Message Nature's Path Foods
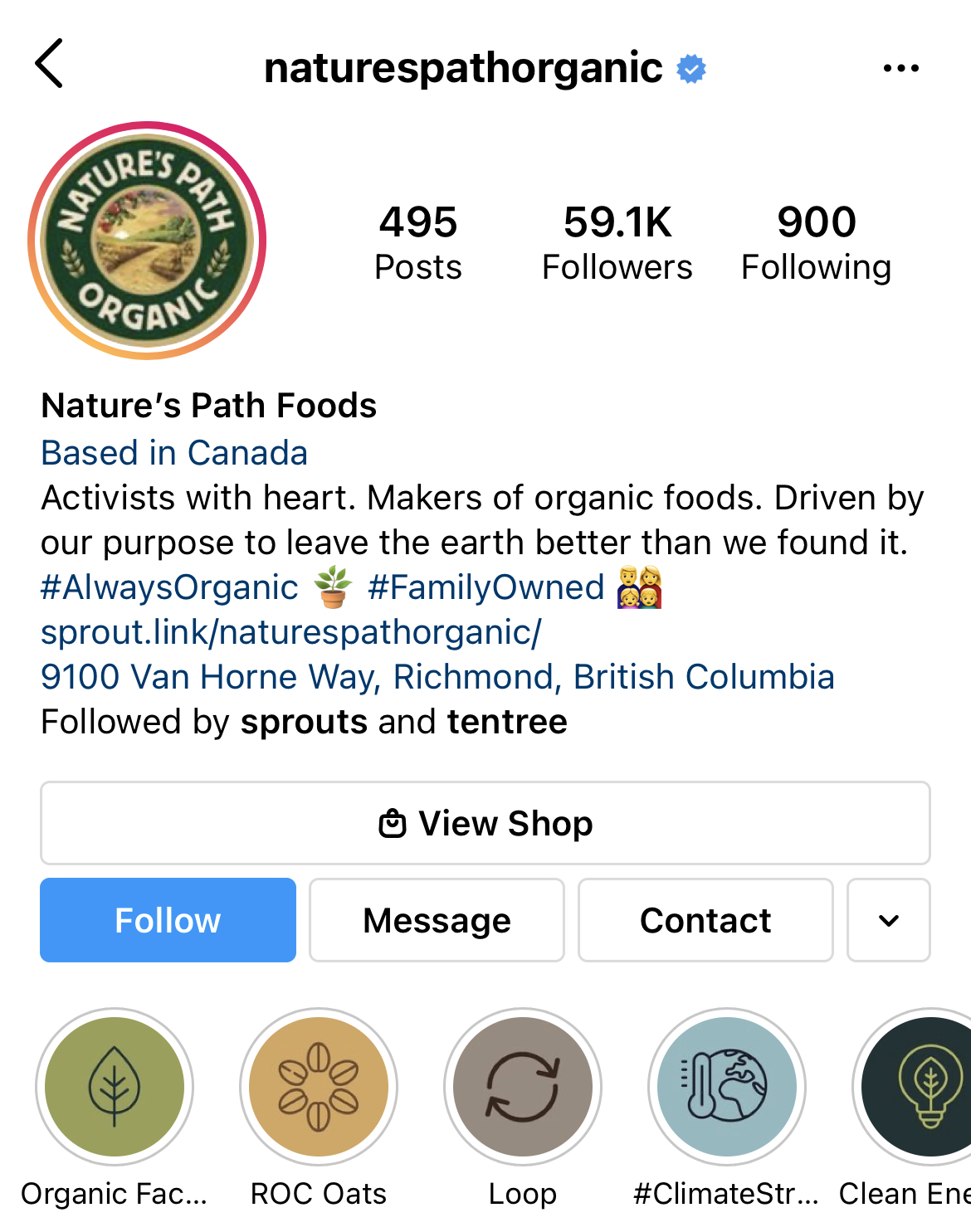The width and height of the screenshot is (971, 1232). tap(437, 920)
